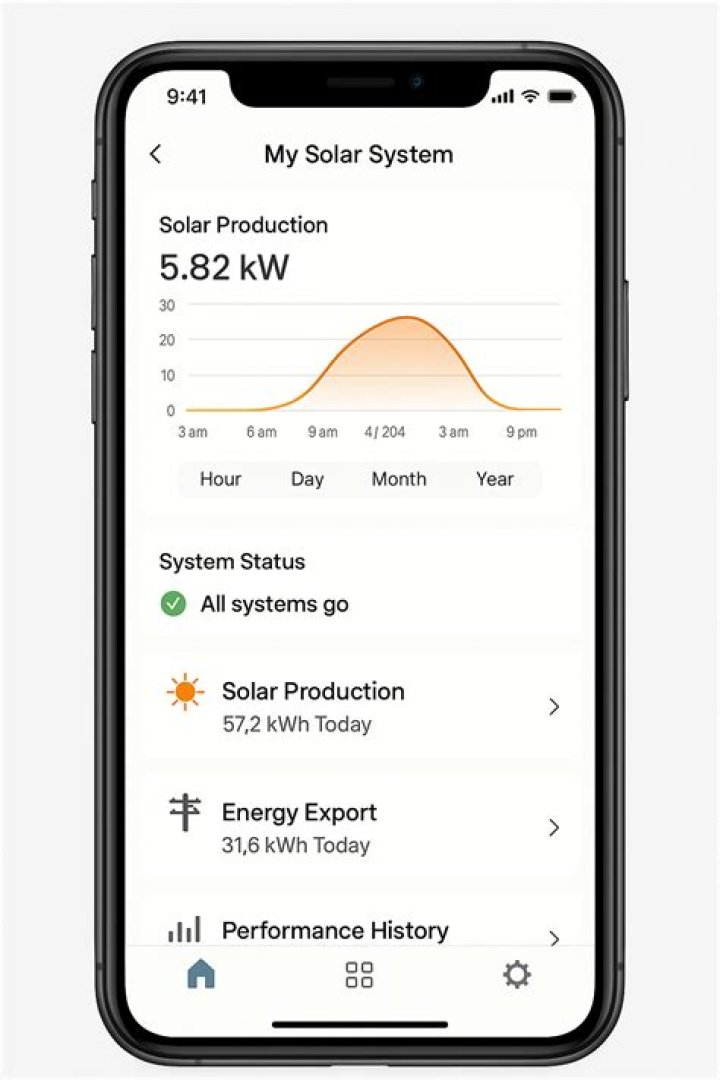The image size is (720, 1080).
Task: Enable the Year view for production chart
Action: [495, 479]
